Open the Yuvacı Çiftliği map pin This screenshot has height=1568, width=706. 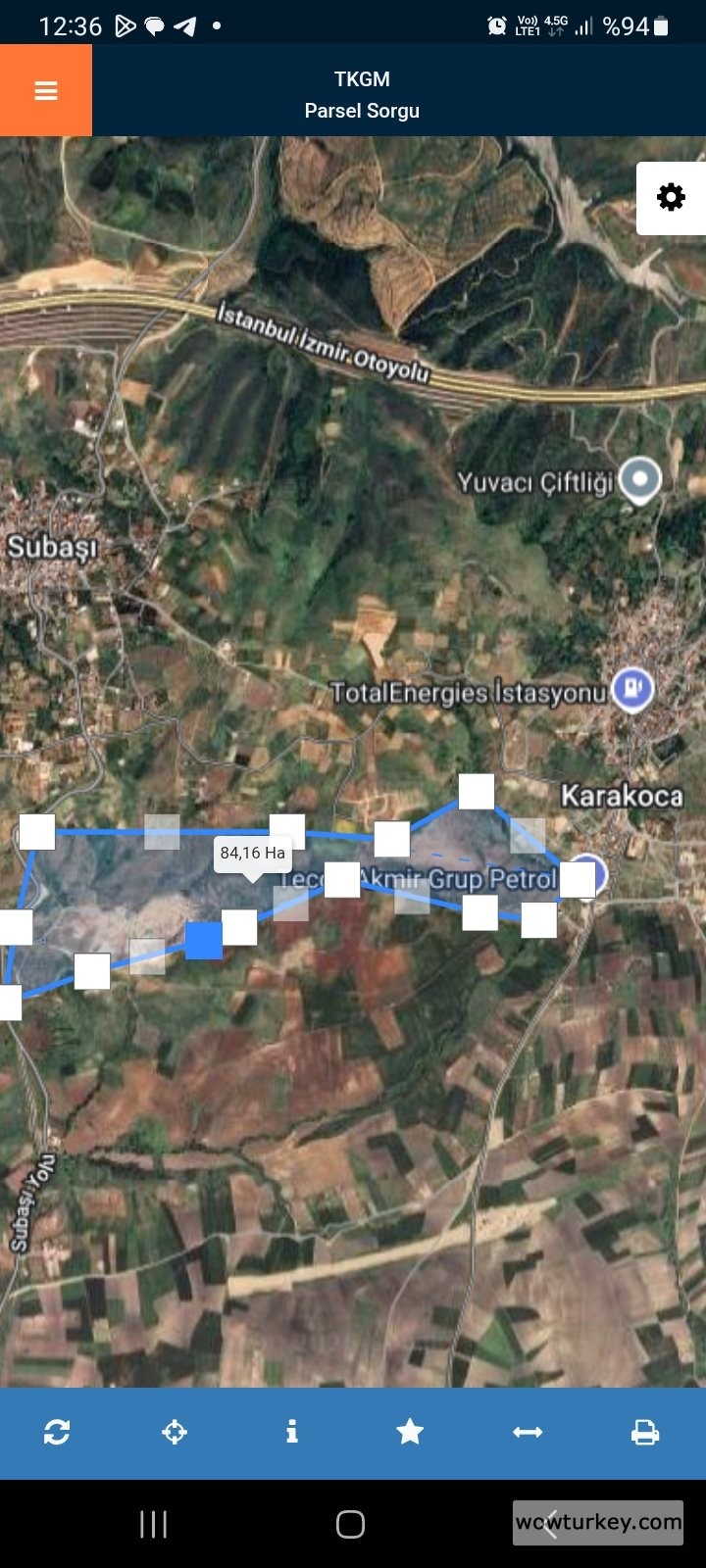pyautogui.click(x=642, y=480)
